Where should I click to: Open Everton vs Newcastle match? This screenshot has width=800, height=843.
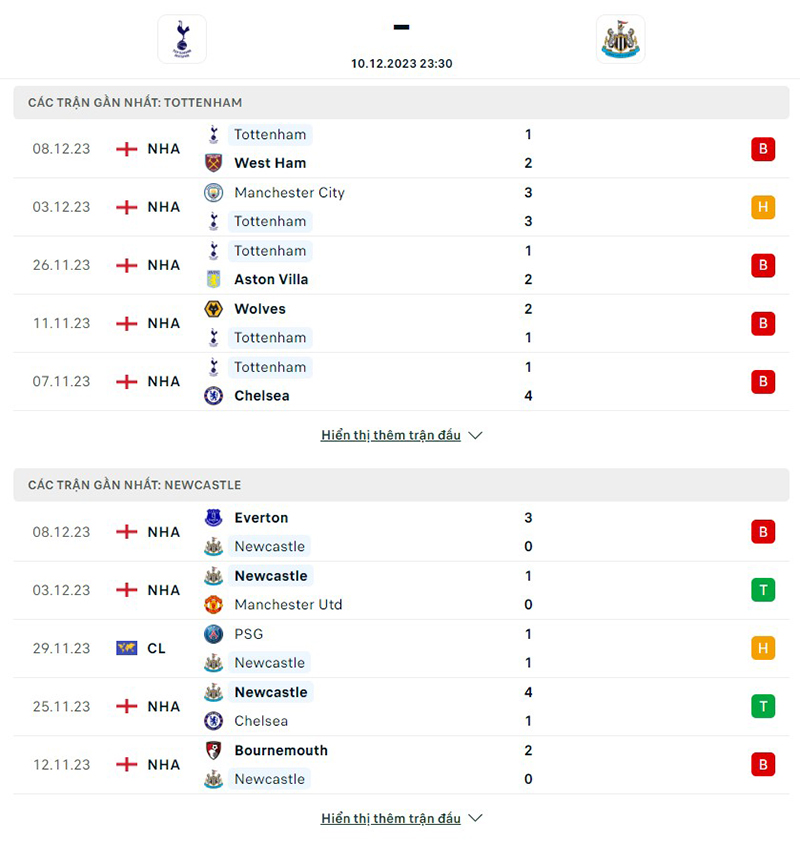click(x=400, y=532)
